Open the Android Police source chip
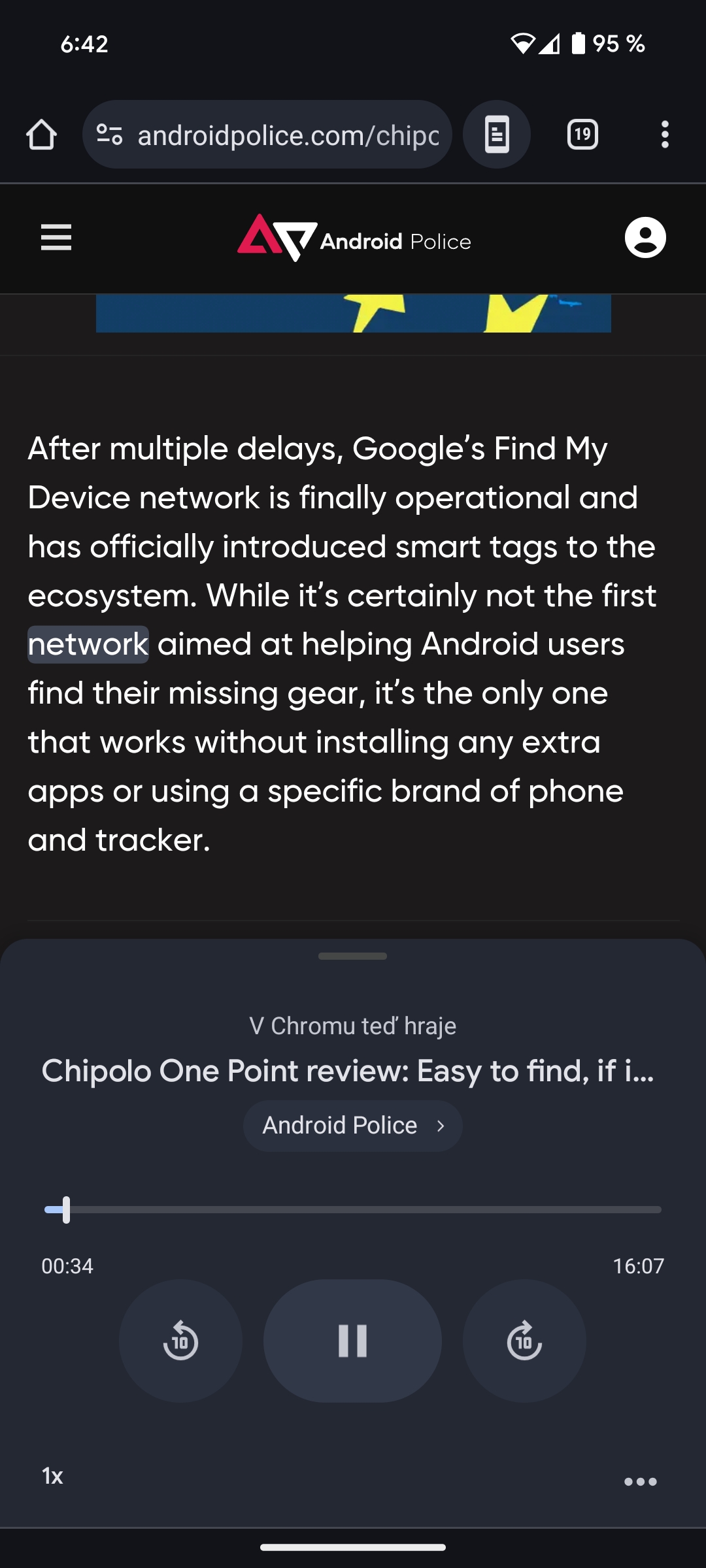Screen dimensions: 706x1568 click(353, 1126)
